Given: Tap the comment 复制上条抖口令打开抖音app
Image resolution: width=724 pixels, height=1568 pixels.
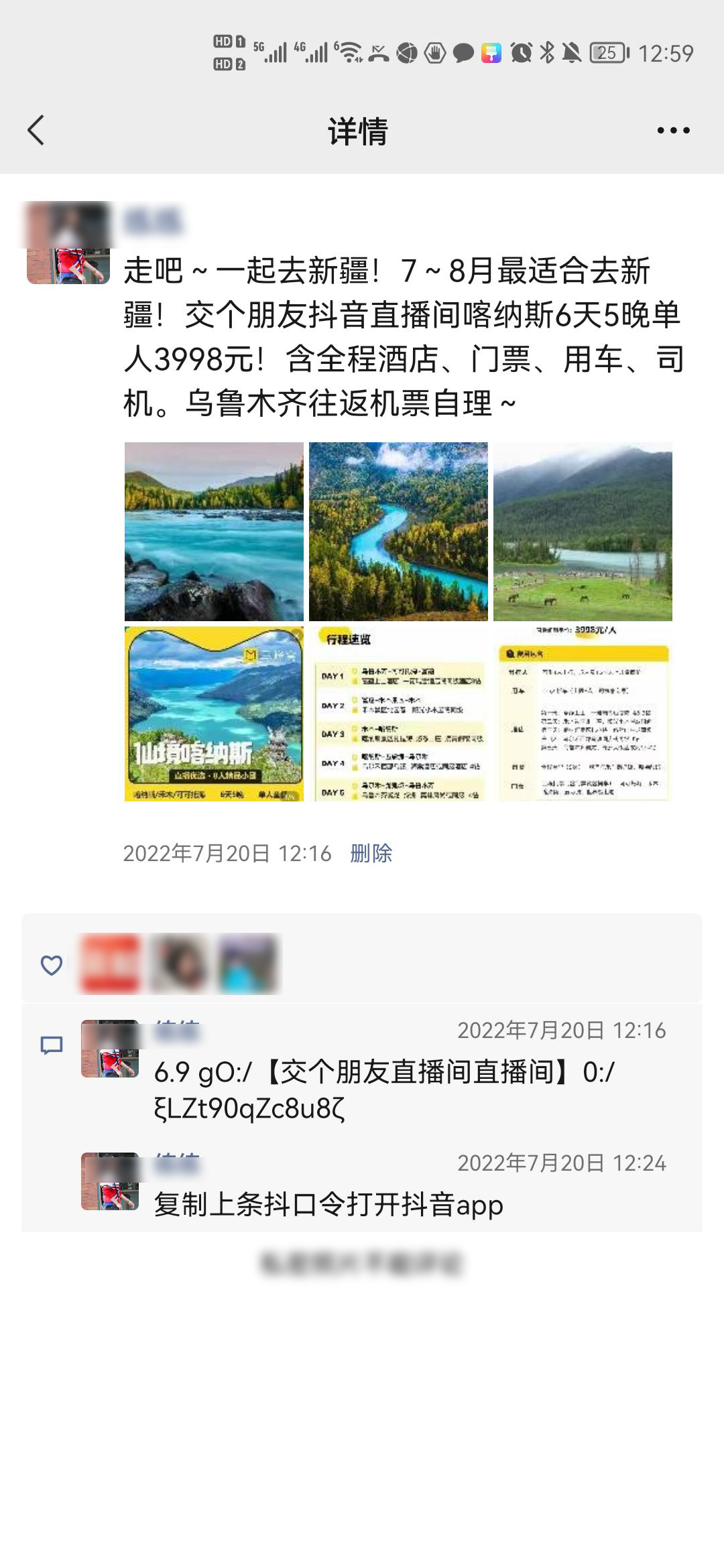Looking at the screenshot, I should click(x=328, y=1204).
